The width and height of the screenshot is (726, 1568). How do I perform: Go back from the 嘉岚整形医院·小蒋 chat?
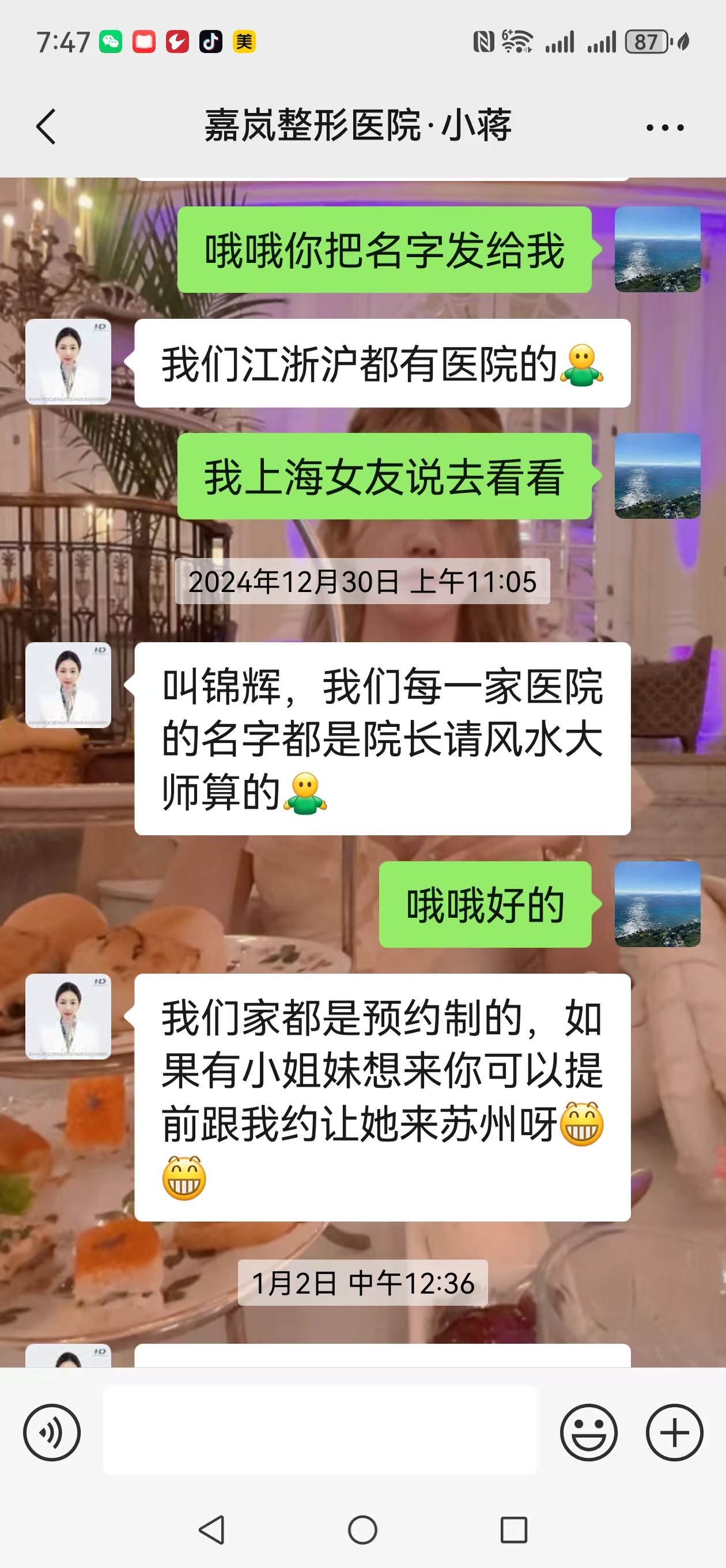[46, 127]
